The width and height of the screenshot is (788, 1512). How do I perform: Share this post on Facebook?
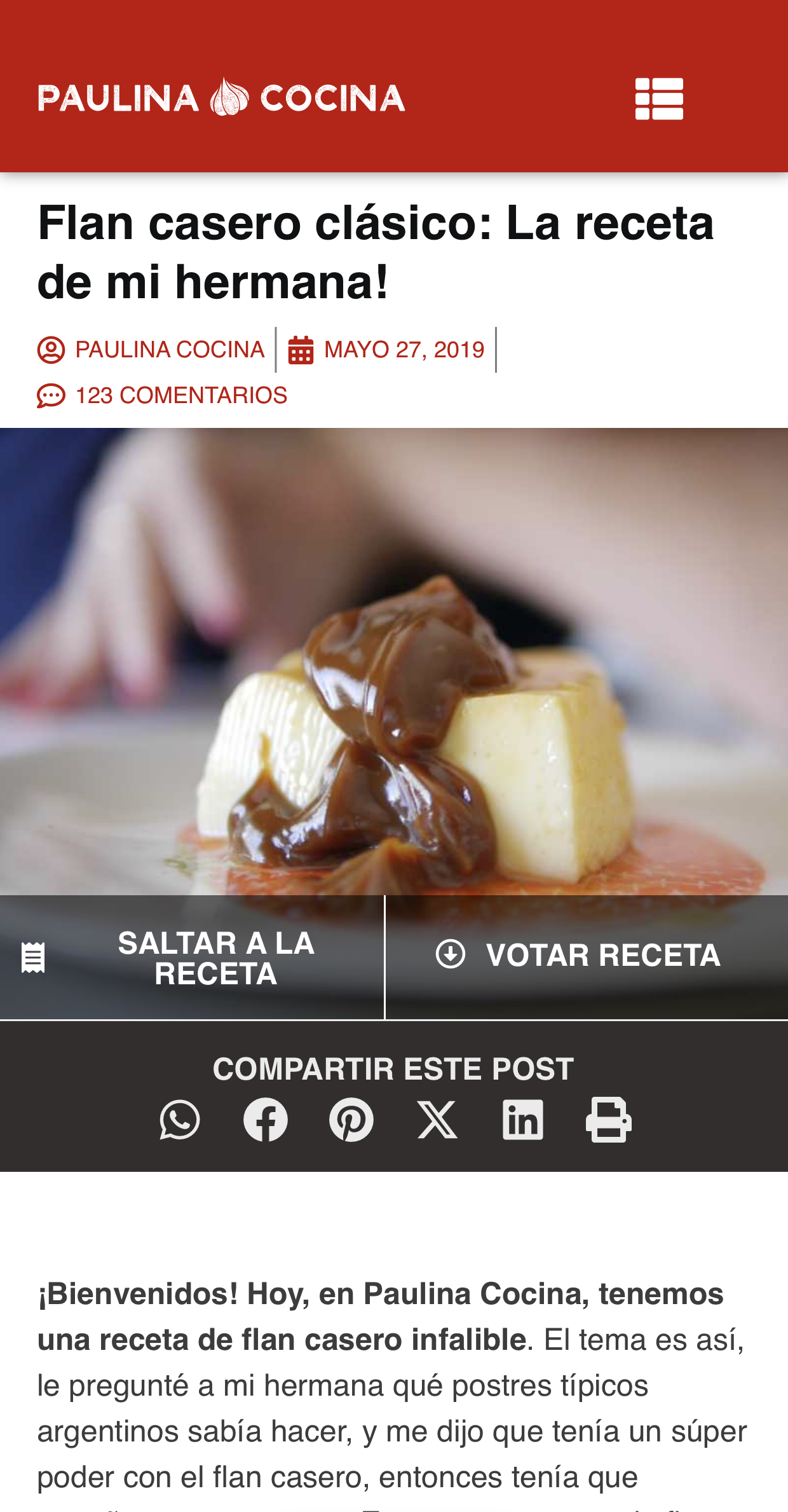coord(266,1120)
